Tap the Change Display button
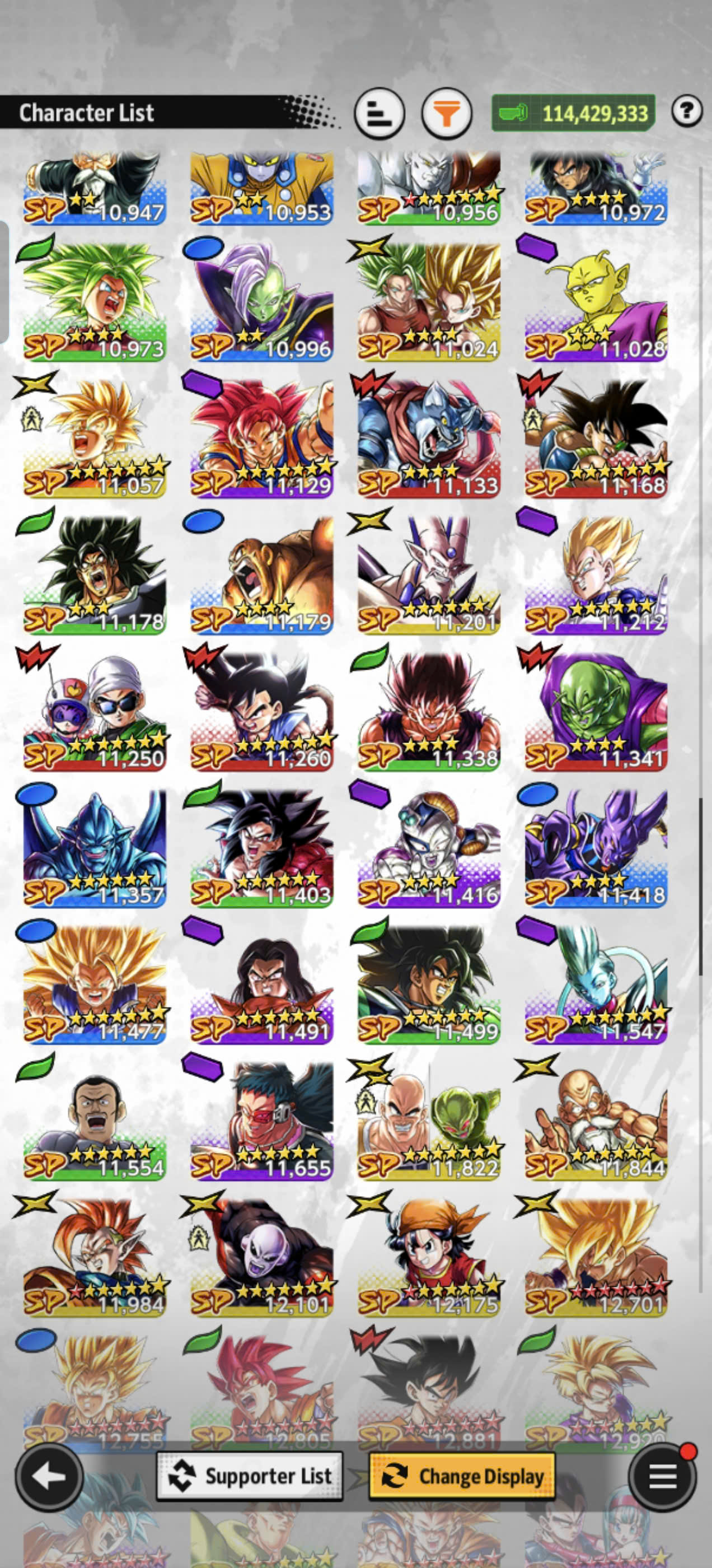 coord(462,1476)
